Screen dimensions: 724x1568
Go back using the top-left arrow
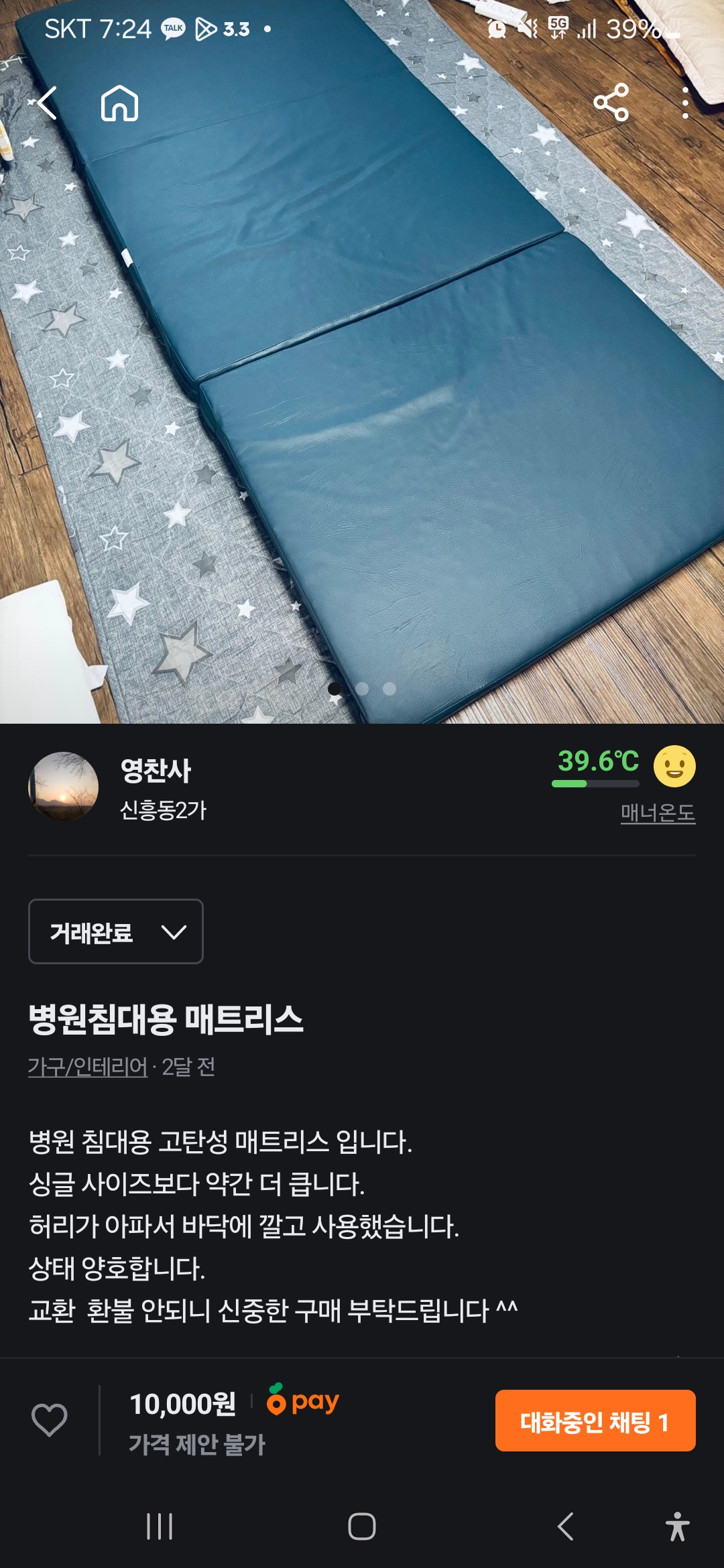46,103
